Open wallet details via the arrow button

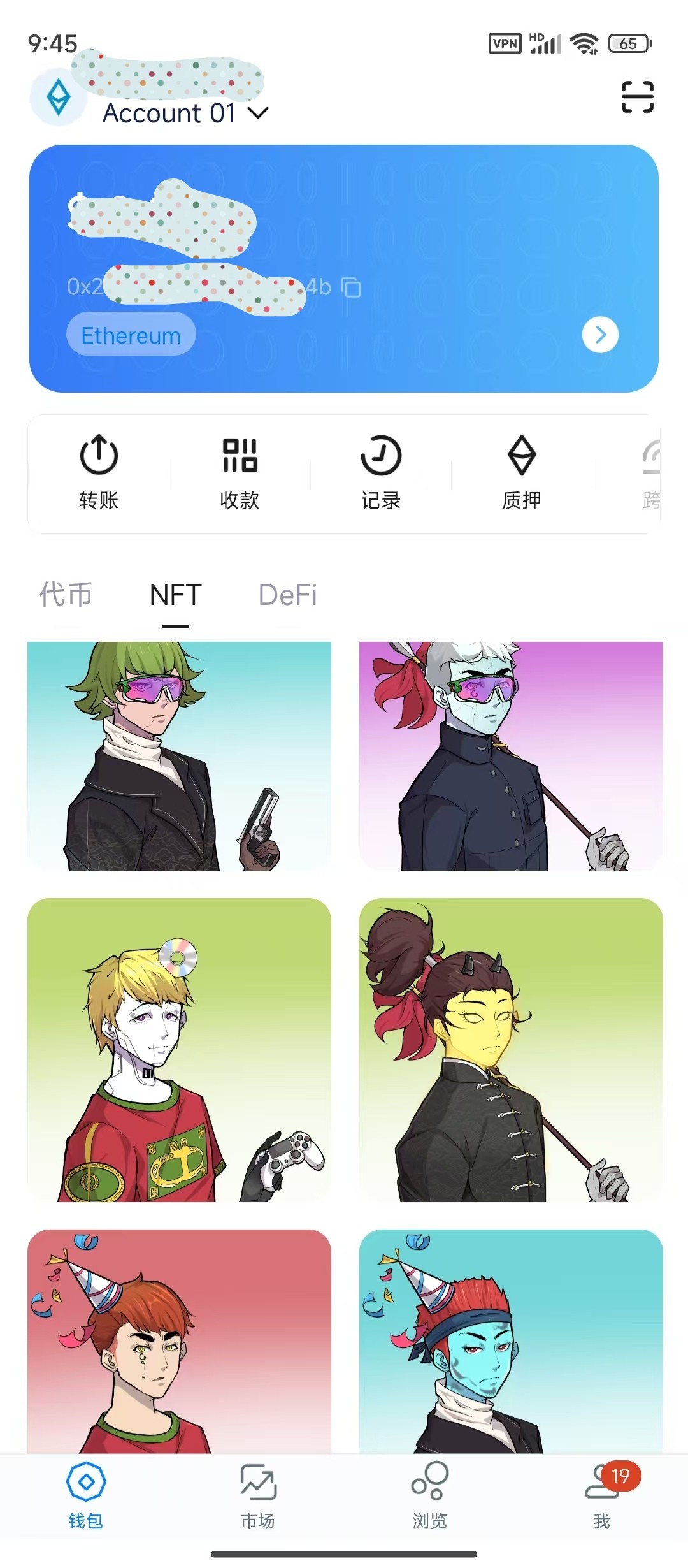pyautogui.click(x=600, y=334)
